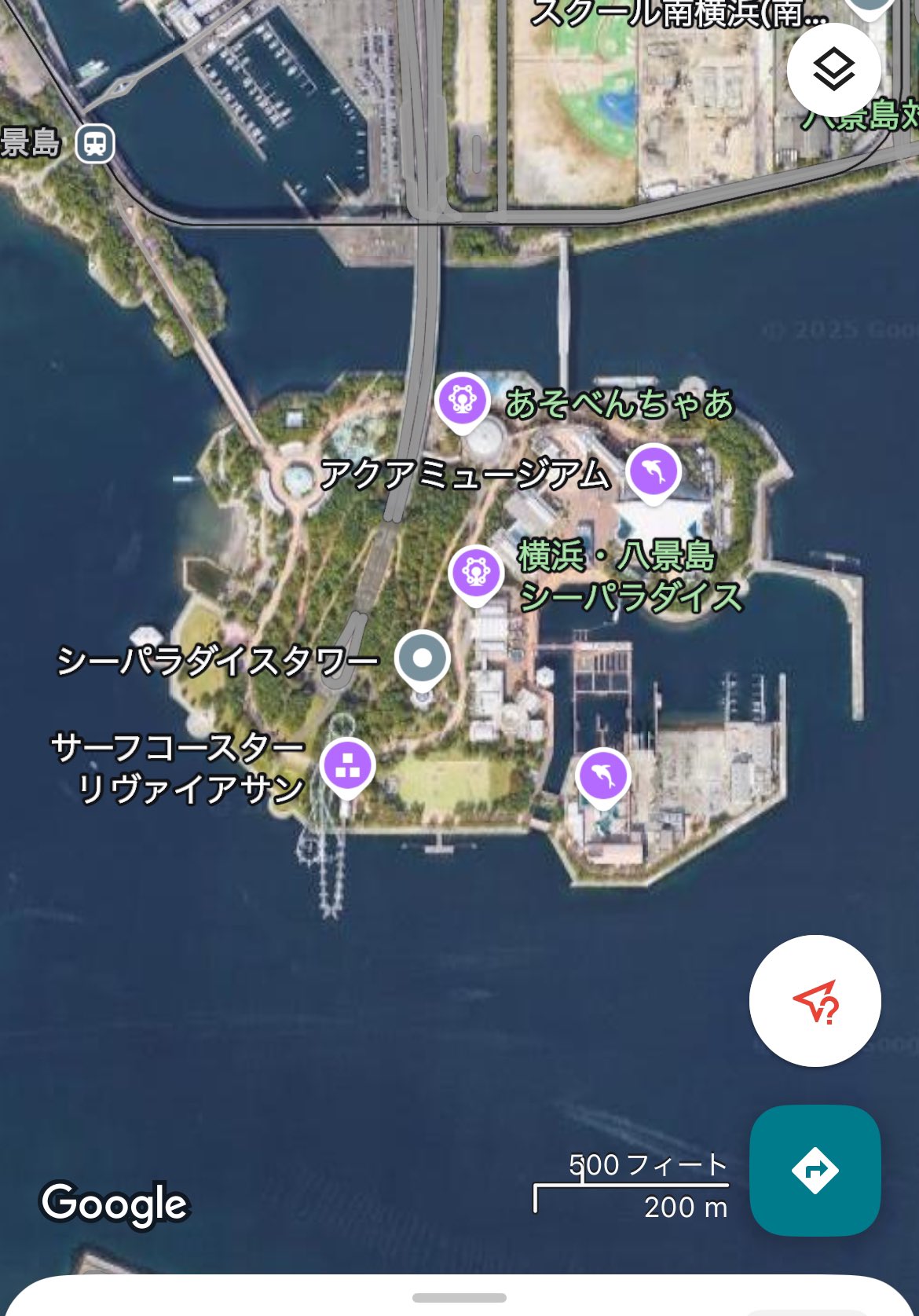Image resolution: width=919 pixels, height=1316 pixels.
Task: Tap the シーパラダイスタワー map marker
Action: point(423,658)
